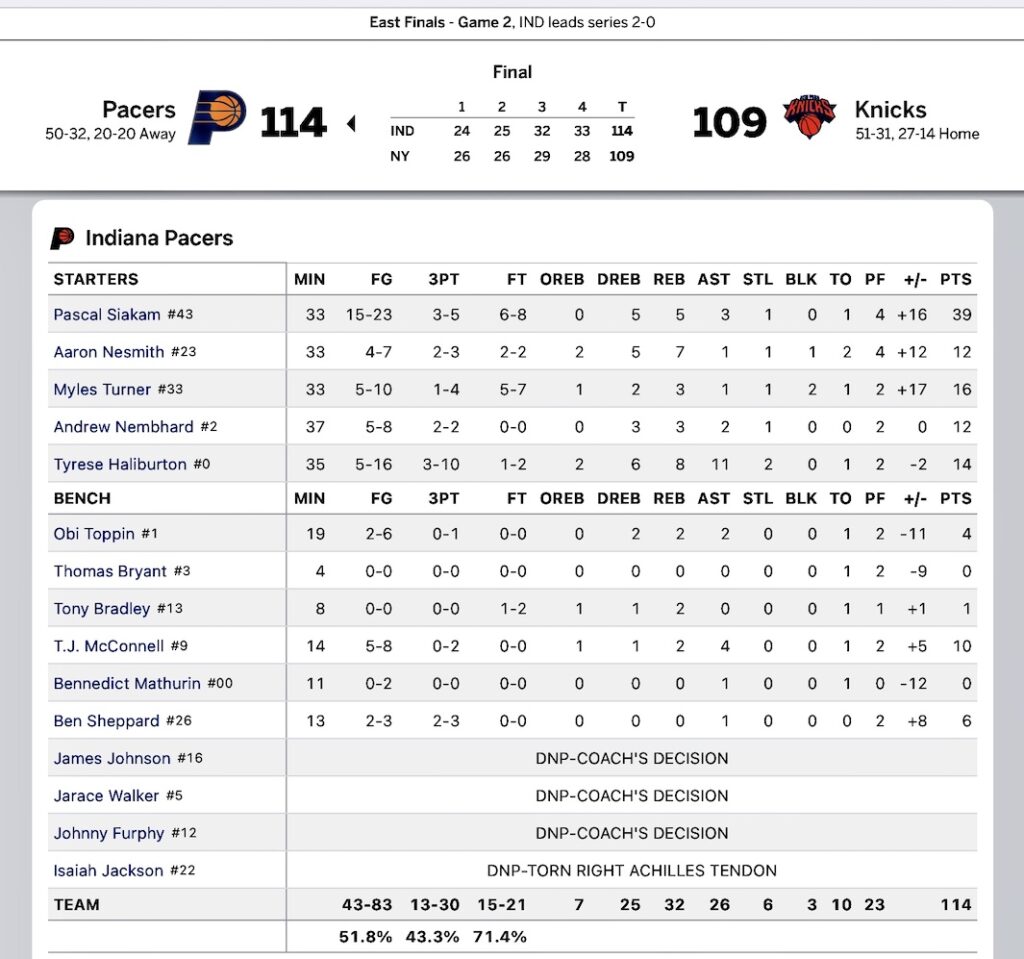
Task: View James Johnson's player profile
Action: point(112,758)
